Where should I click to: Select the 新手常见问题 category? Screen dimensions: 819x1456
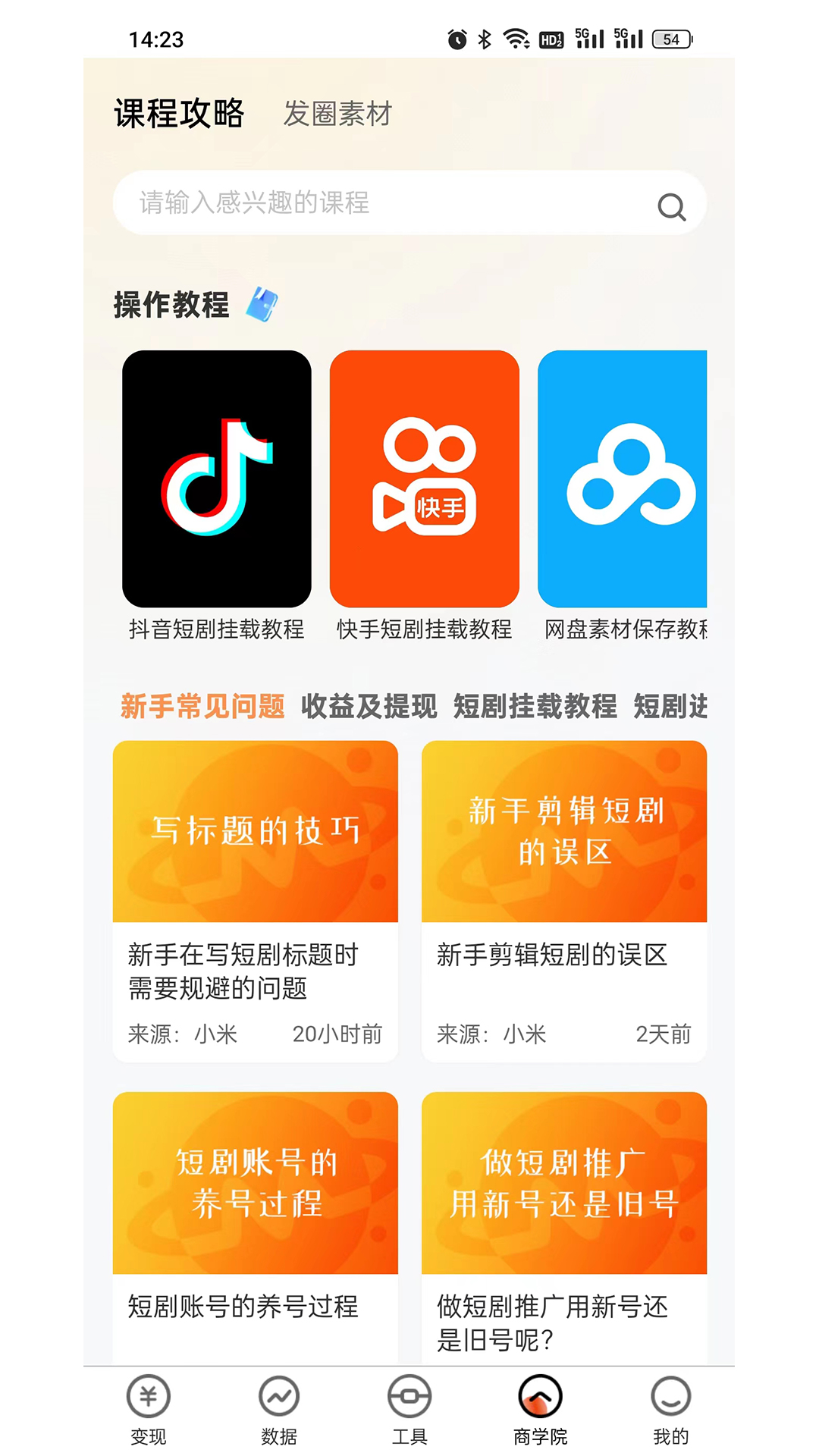click(x=202, y=706)
